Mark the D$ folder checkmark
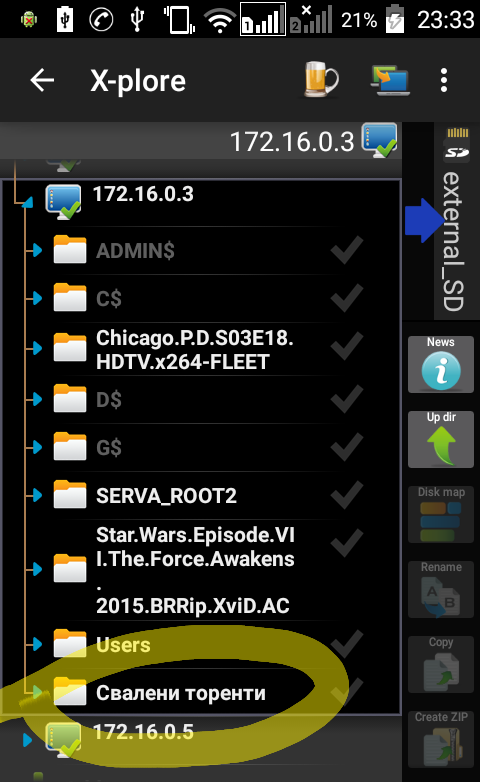The height and width of the screenshot is (782, 480). (347, 398)
